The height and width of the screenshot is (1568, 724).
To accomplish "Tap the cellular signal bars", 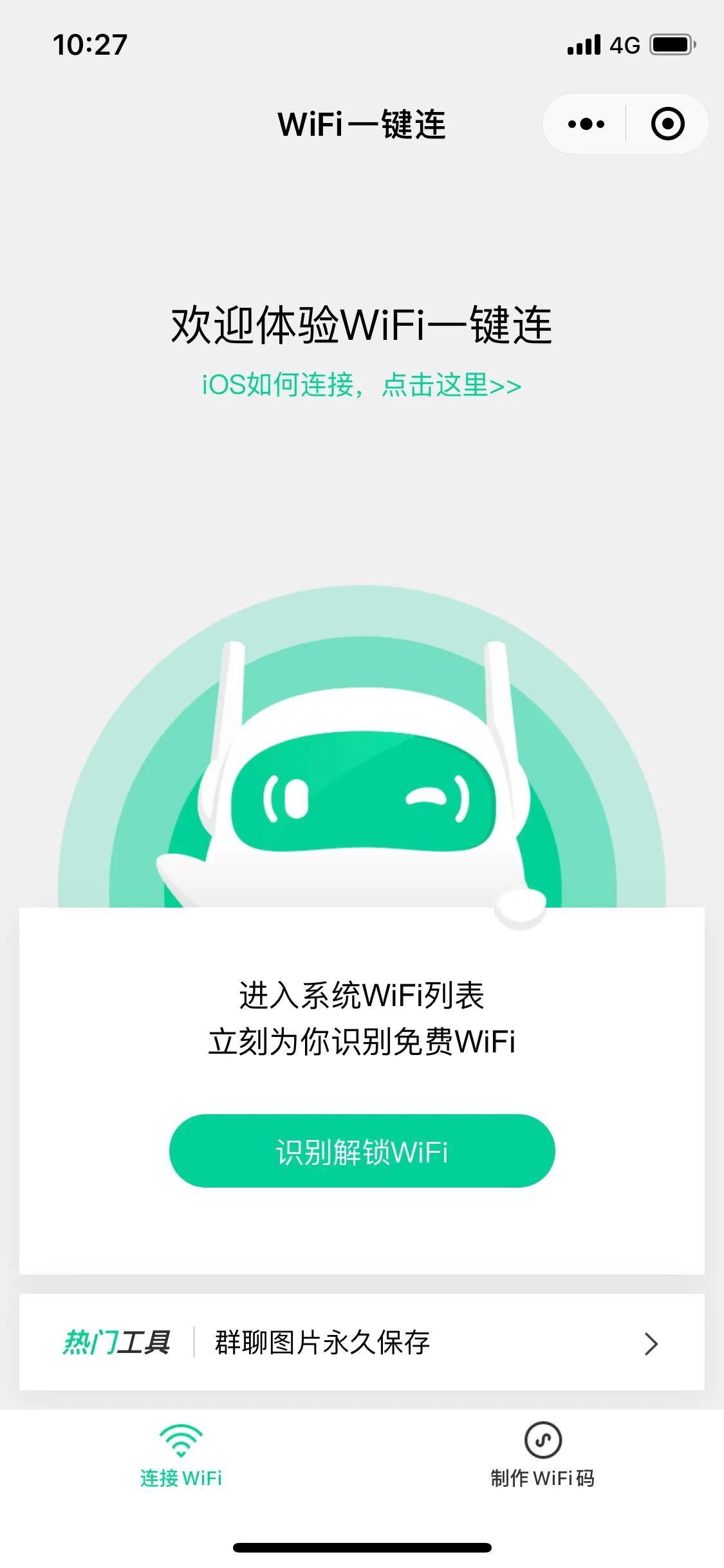I will (x=583, y=44).
